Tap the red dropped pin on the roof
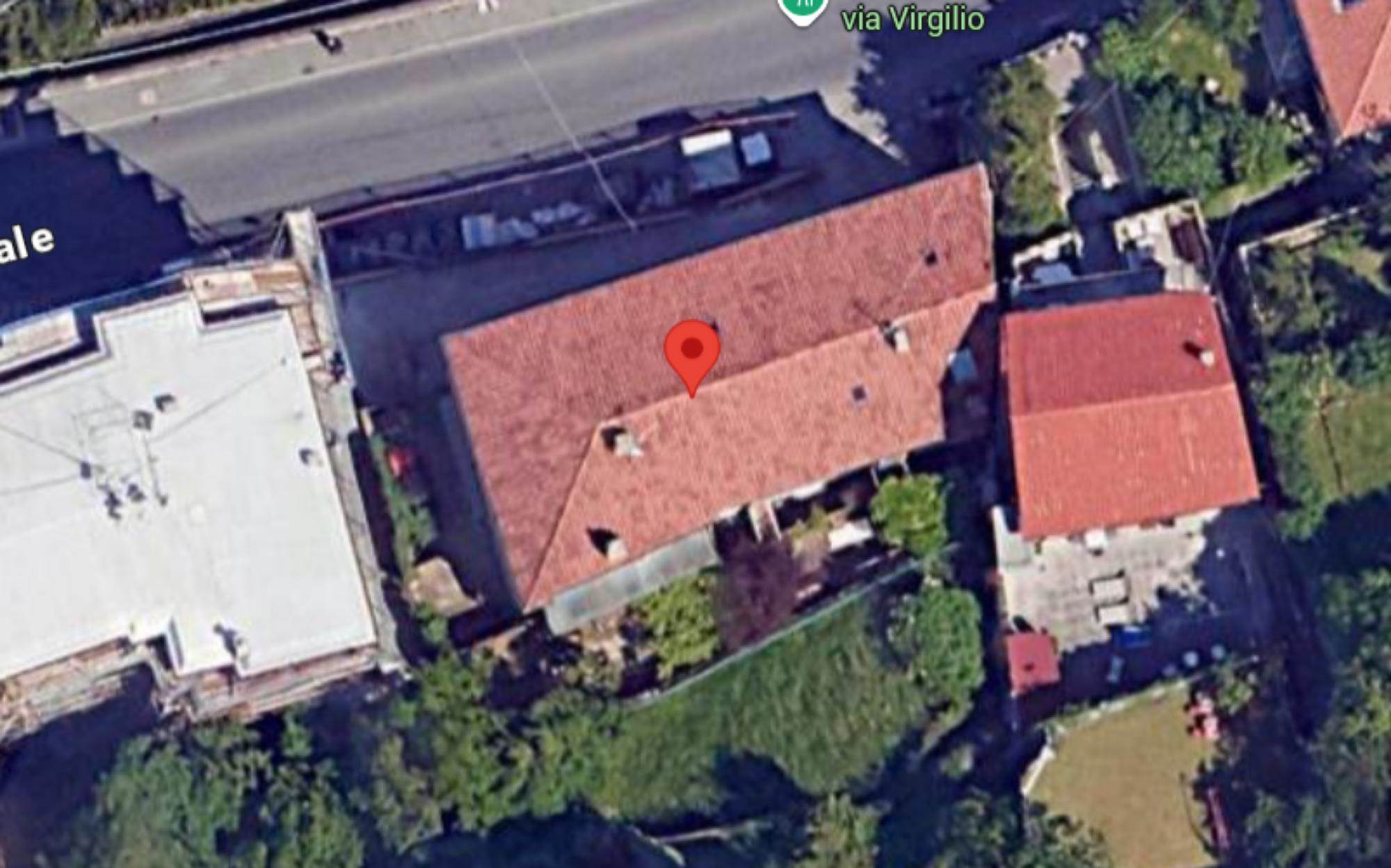The width and height of the screenshot is (1391, 868). coord(691,351)
